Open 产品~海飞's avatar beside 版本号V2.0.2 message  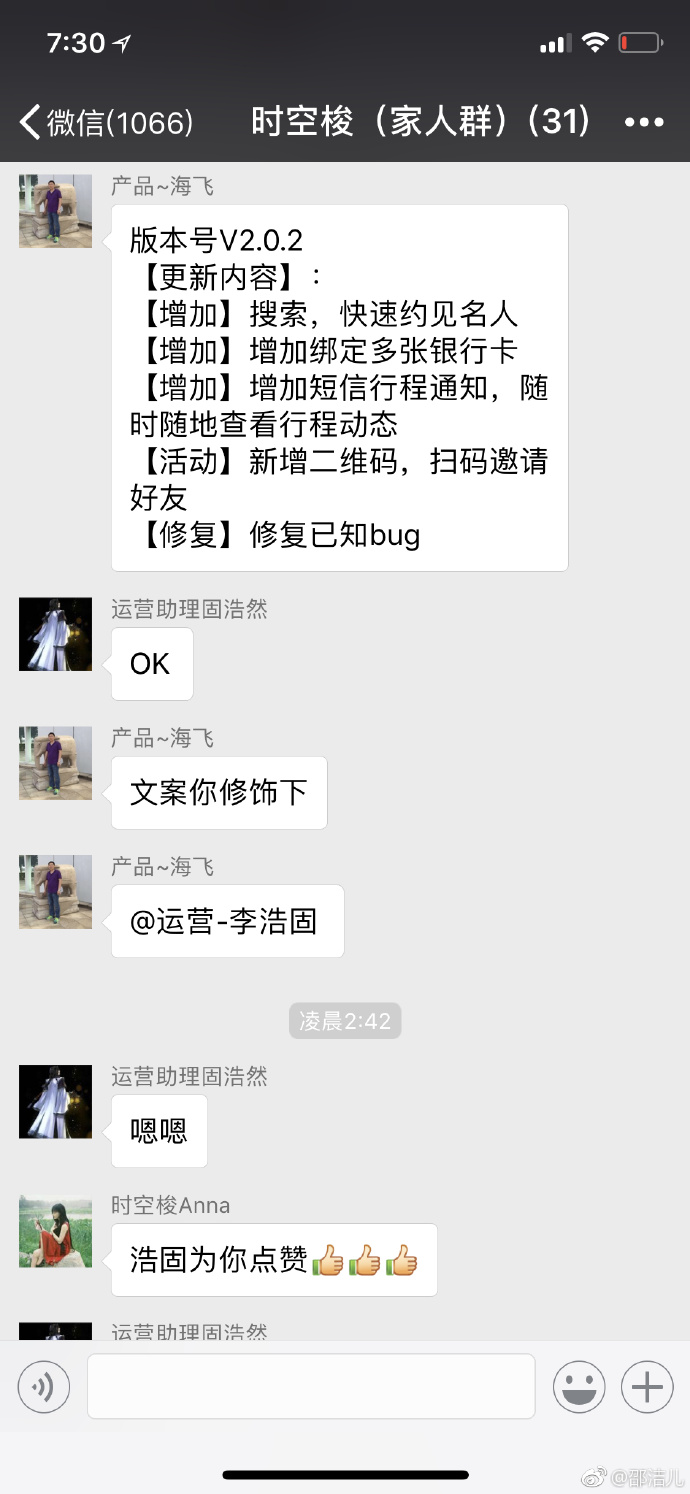click(x=55, y=211)
